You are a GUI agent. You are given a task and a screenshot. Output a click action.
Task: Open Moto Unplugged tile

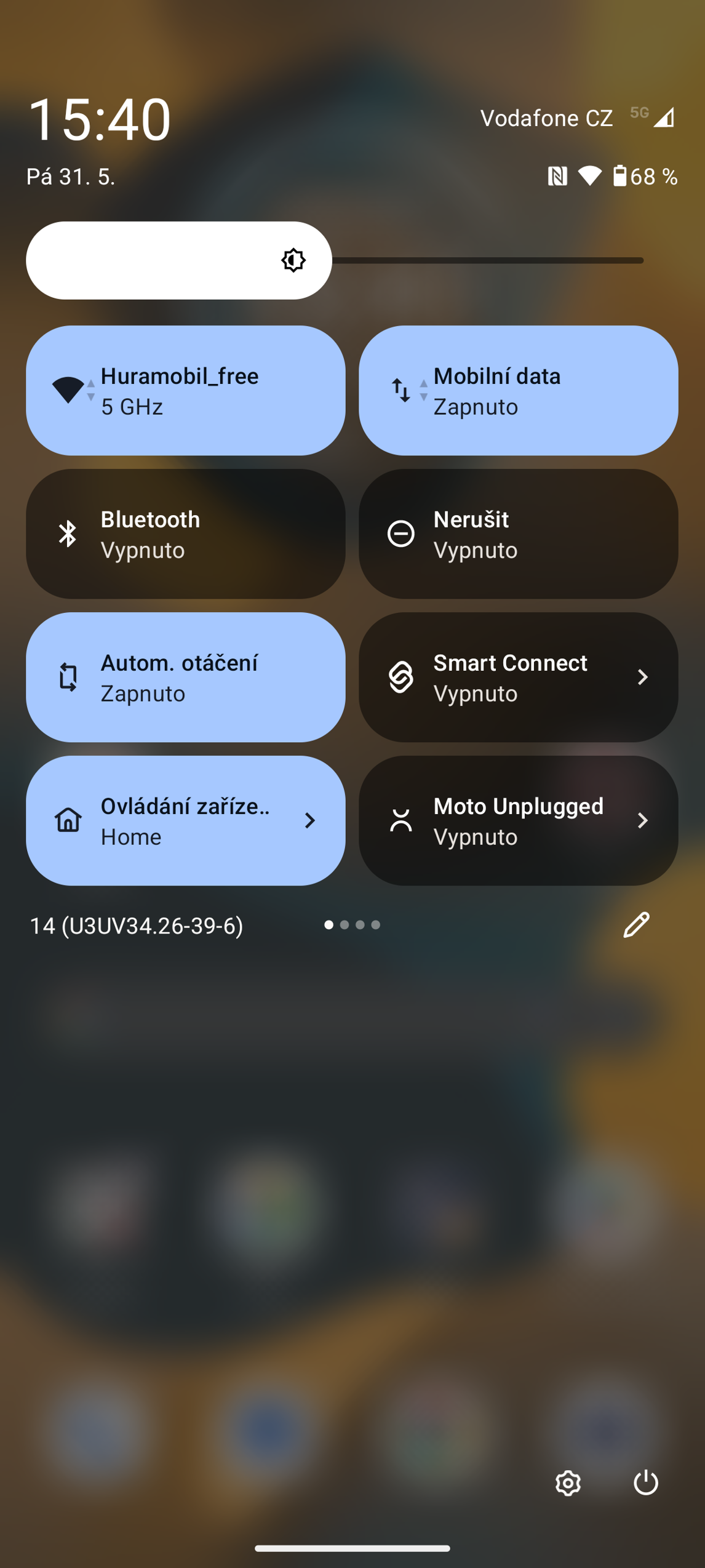click(x=518, y=821)
